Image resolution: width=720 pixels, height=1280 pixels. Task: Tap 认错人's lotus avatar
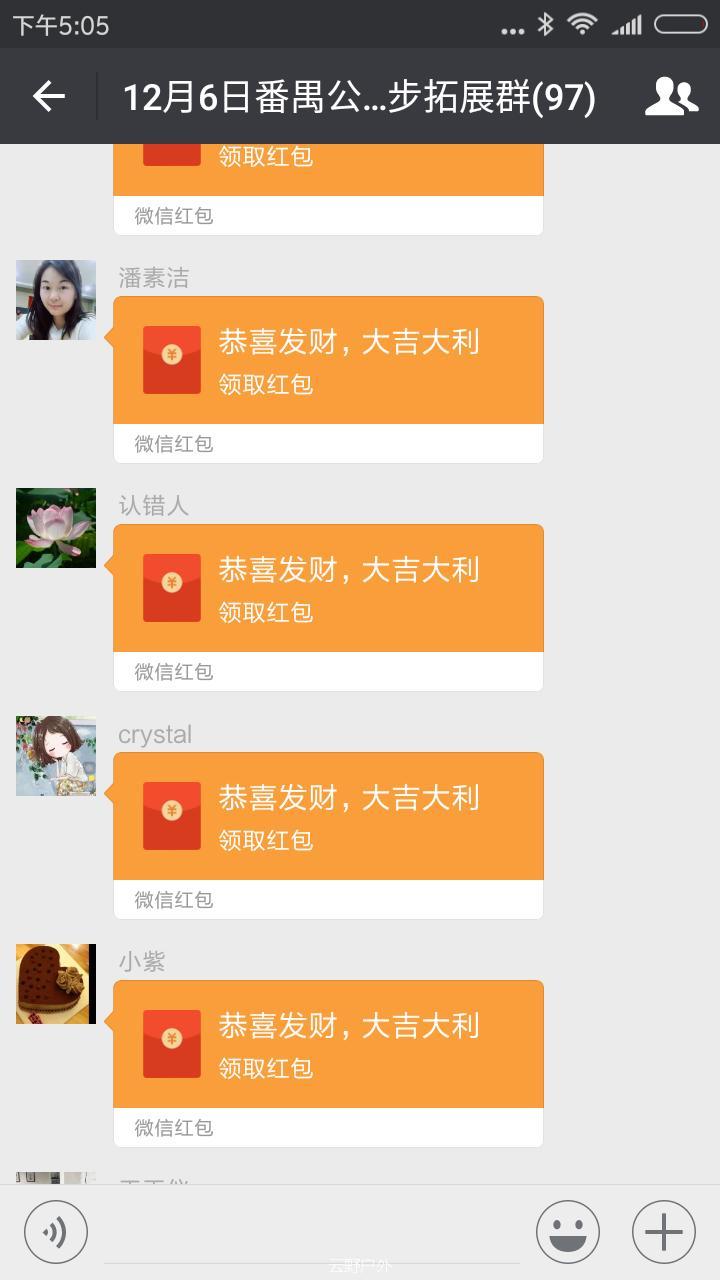coord(56,528)
